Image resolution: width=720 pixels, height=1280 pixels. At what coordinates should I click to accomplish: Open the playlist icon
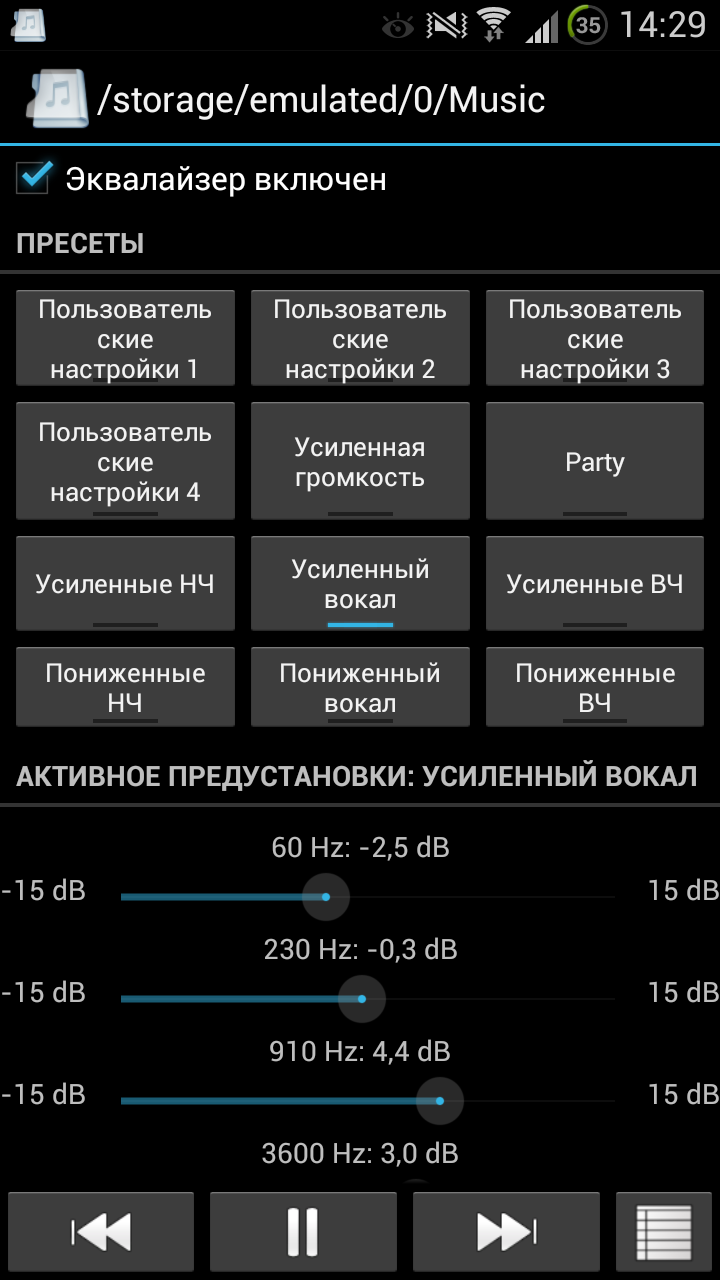tap(664, 1232)
